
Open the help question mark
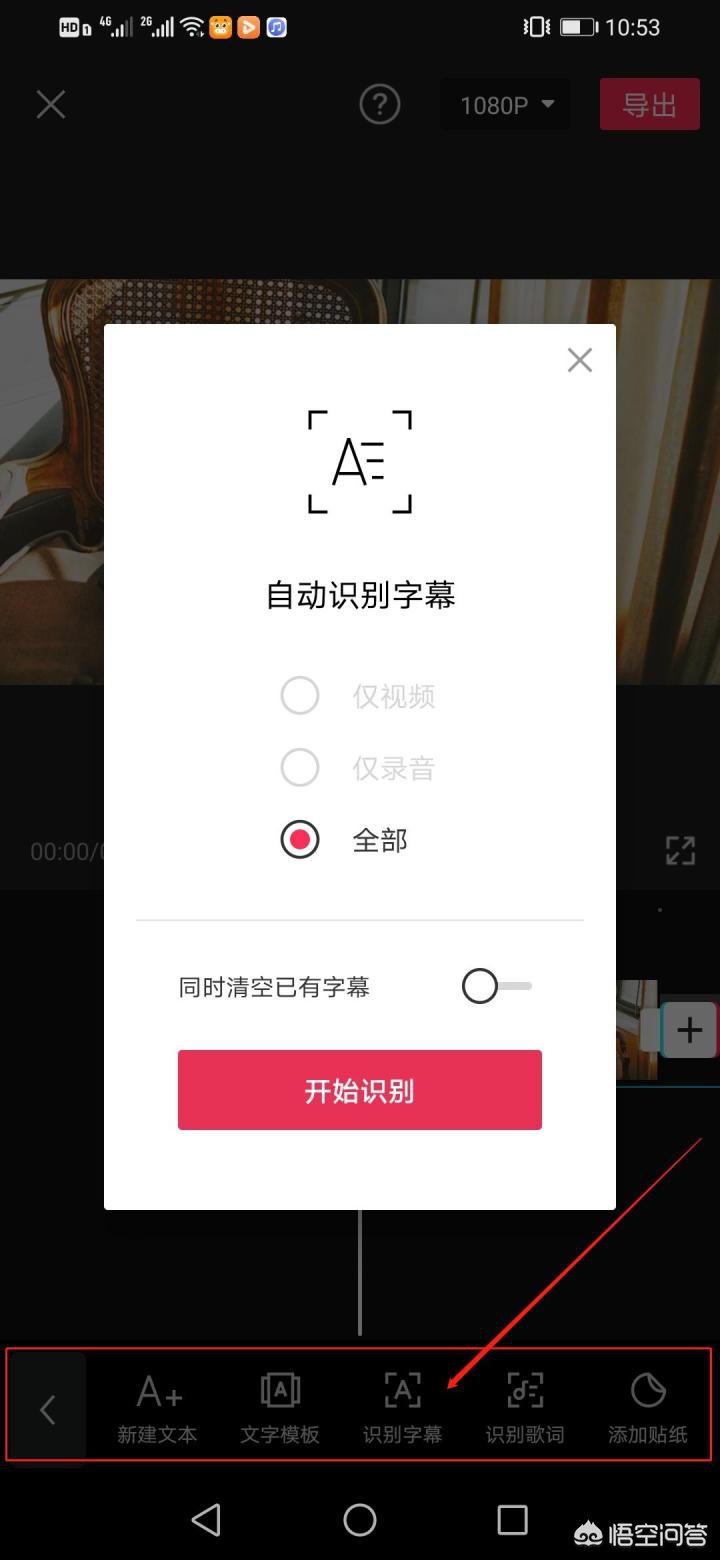(x=380, y=105)
